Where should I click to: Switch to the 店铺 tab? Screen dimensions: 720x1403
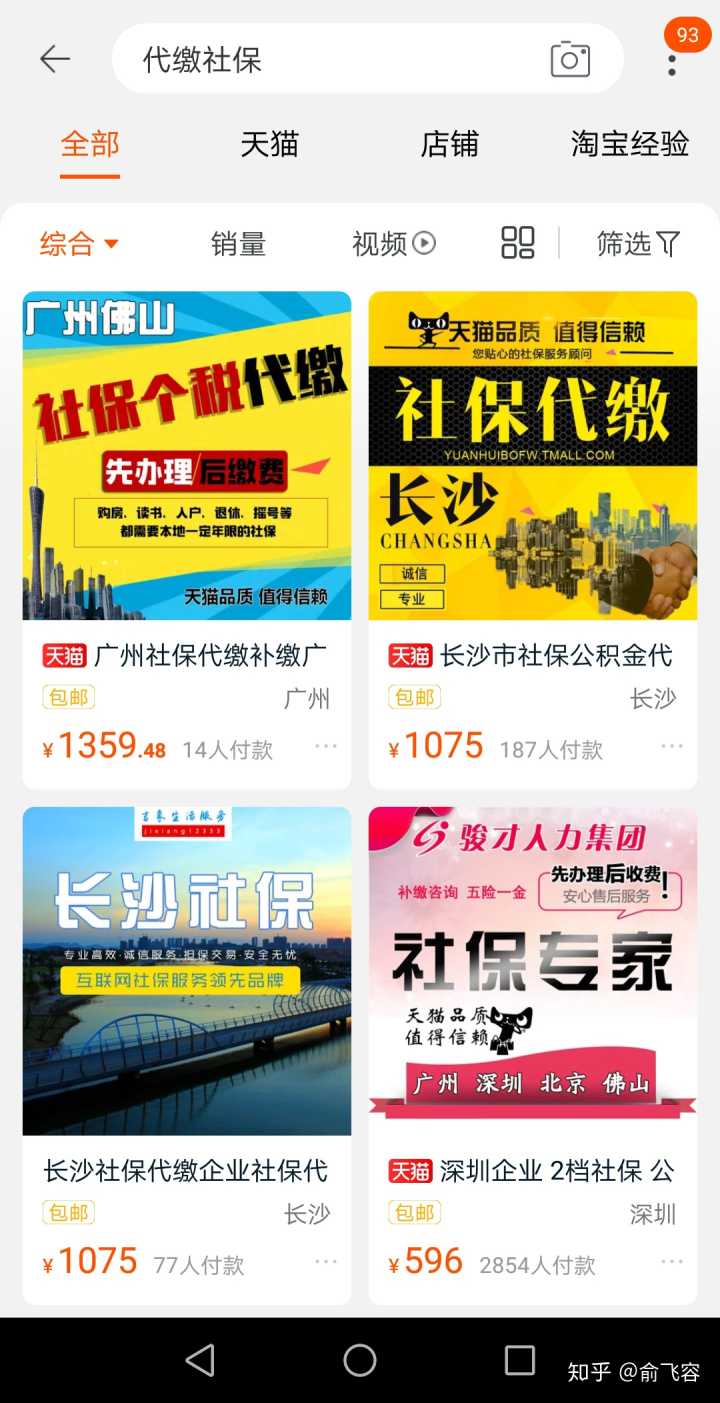click(x=449, y=144)
